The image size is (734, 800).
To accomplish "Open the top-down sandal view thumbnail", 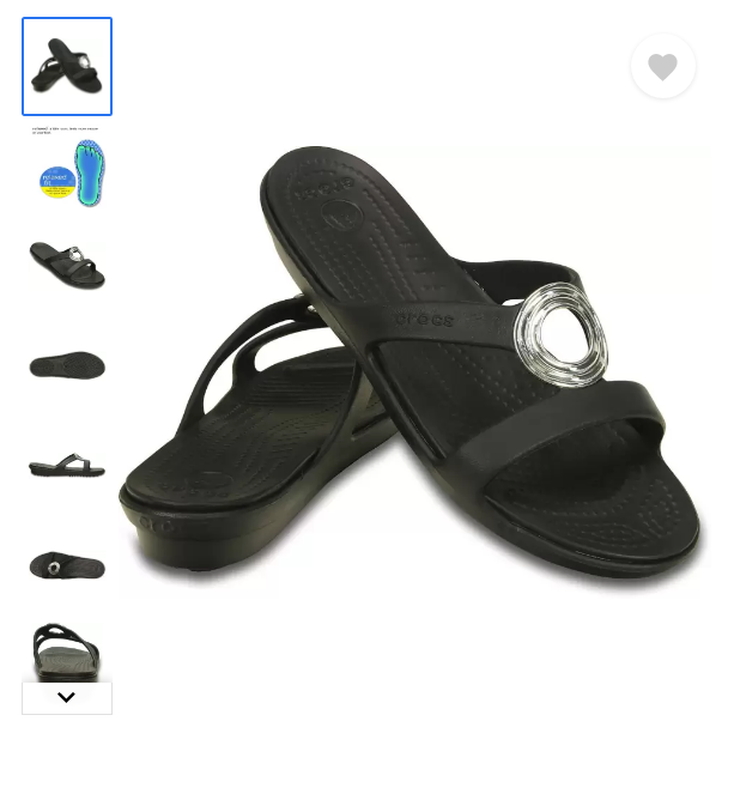I will coord(67,366).
